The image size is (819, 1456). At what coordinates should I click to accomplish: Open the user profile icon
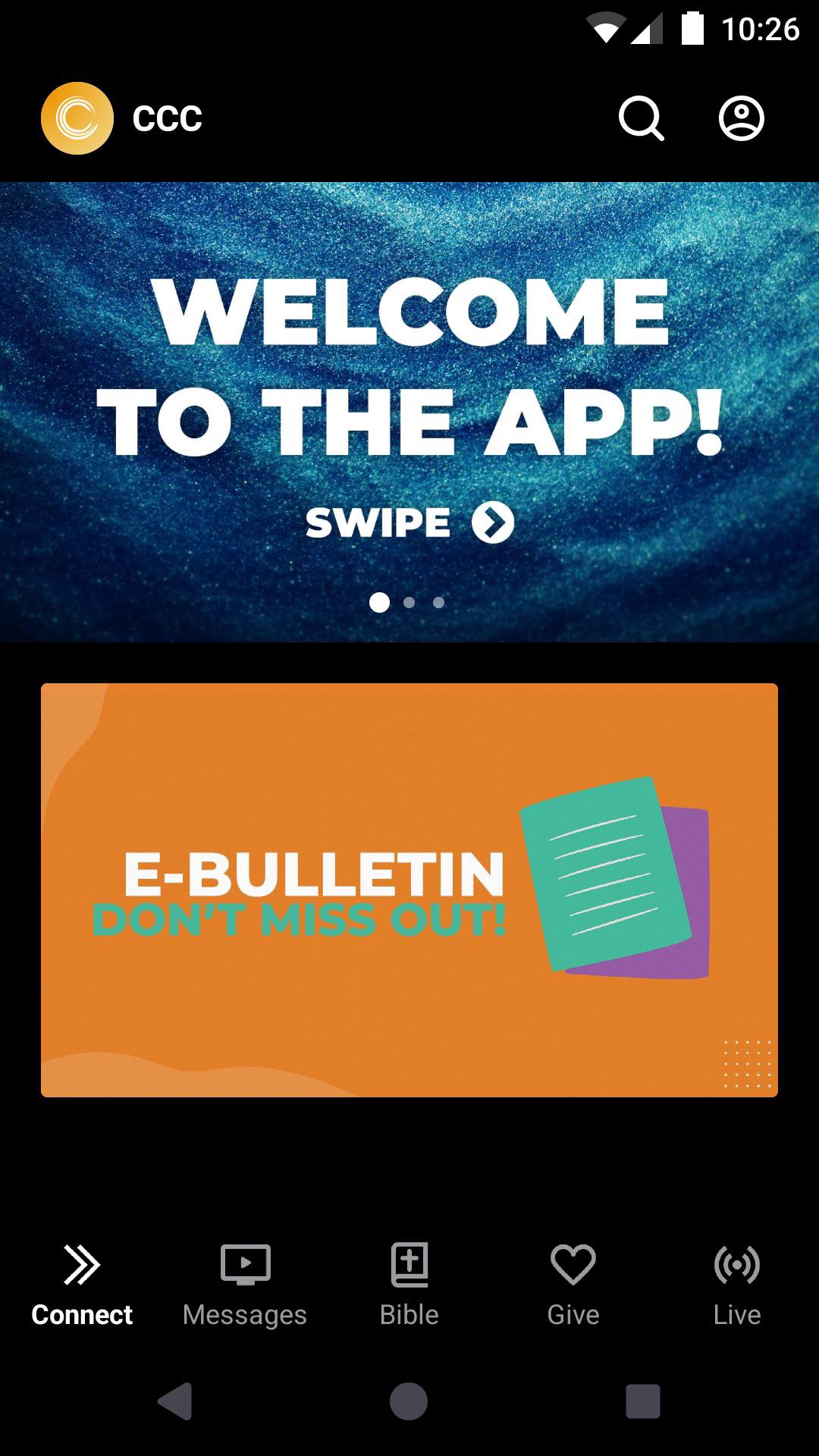point(741,118)
